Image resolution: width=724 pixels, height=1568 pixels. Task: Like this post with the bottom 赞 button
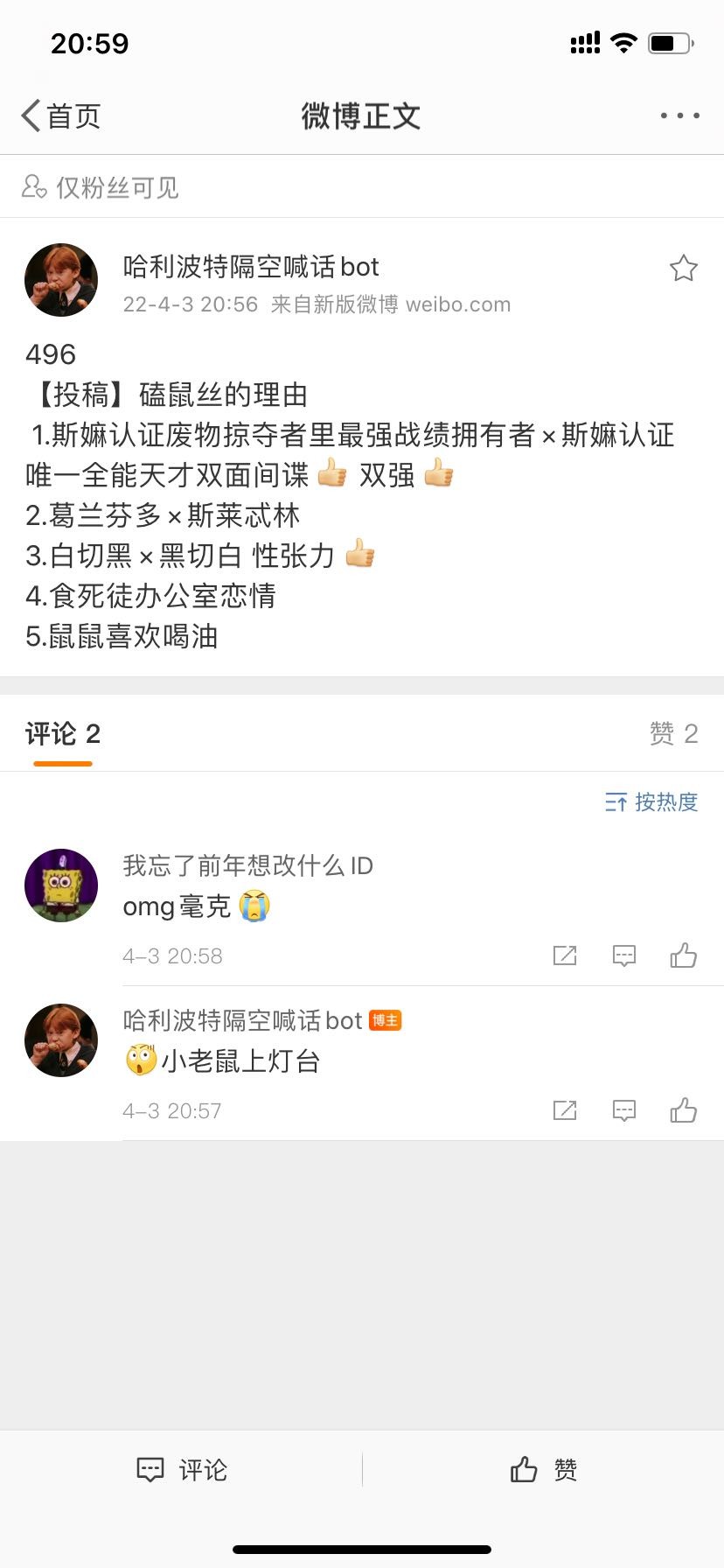coord(544,1470)
